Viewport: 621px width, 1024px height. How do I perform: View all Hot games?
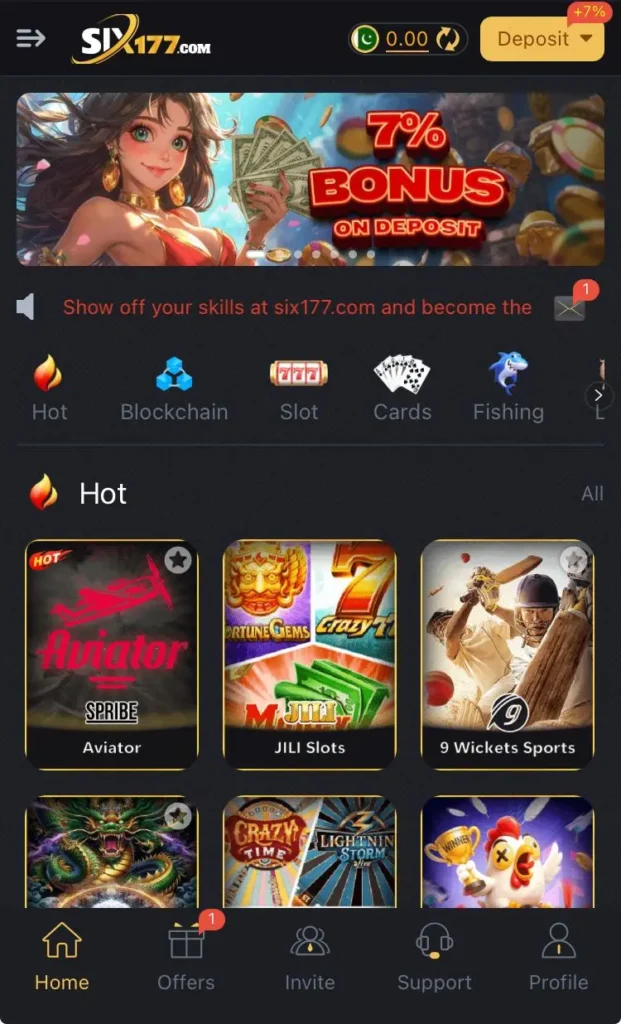pos(592,494)
